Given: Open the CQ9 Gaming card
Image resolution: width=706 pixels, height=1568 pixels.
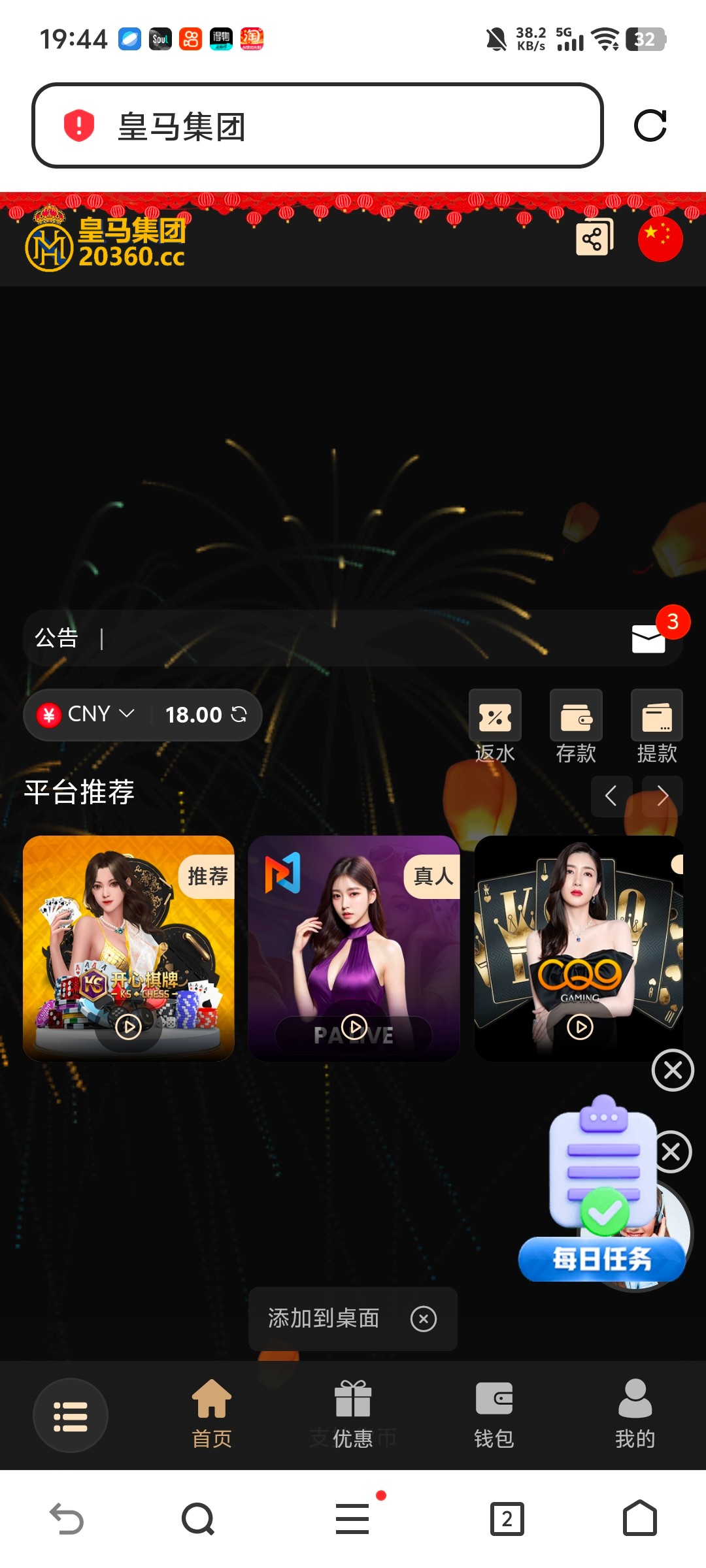Looking at the screenshot, I should tap(579, 947).
